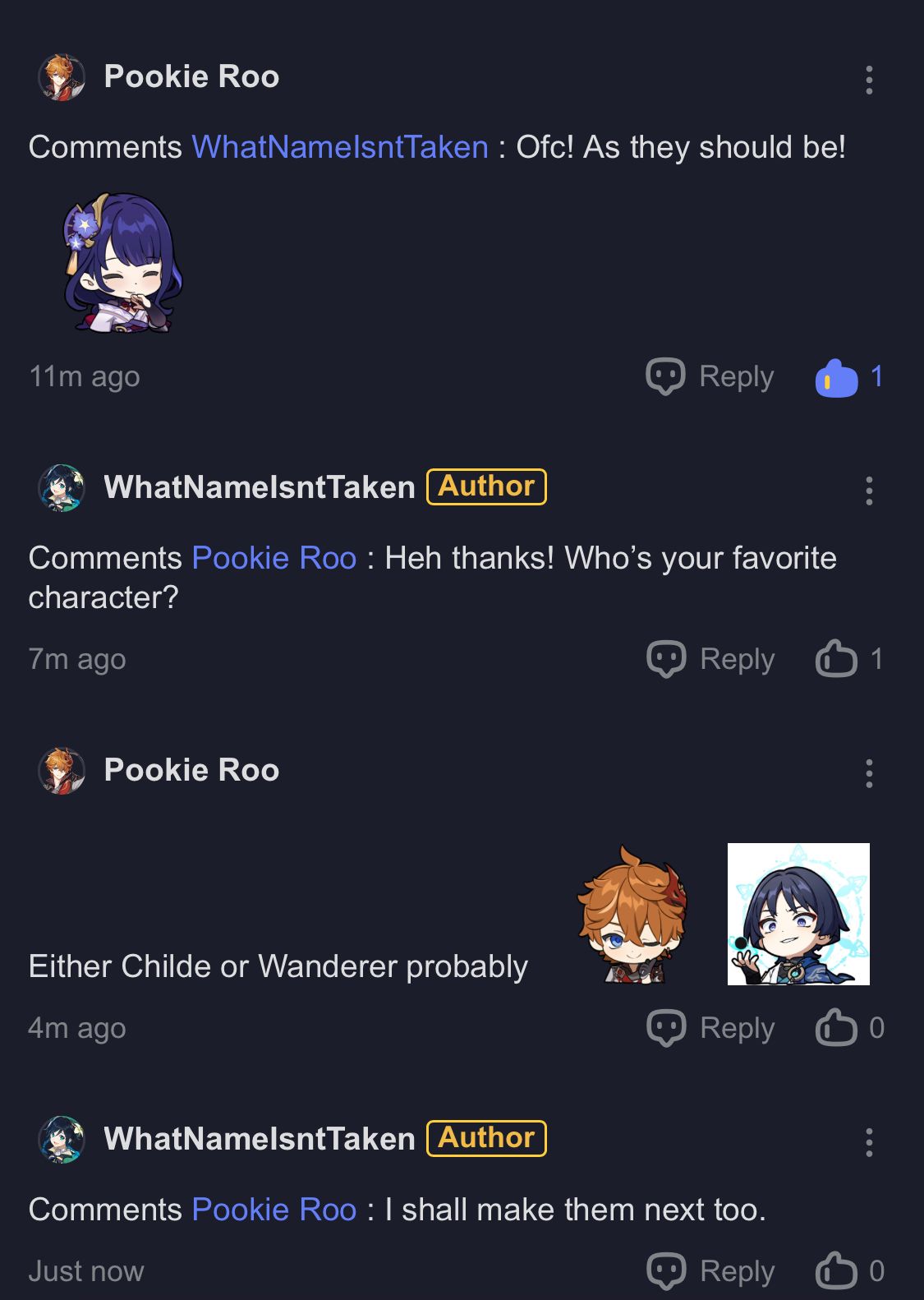The height and width of the screenshot is (1300, 924).
Task: Open options menu on the "Heh thanks!" comment
Action: pos(869,491)
